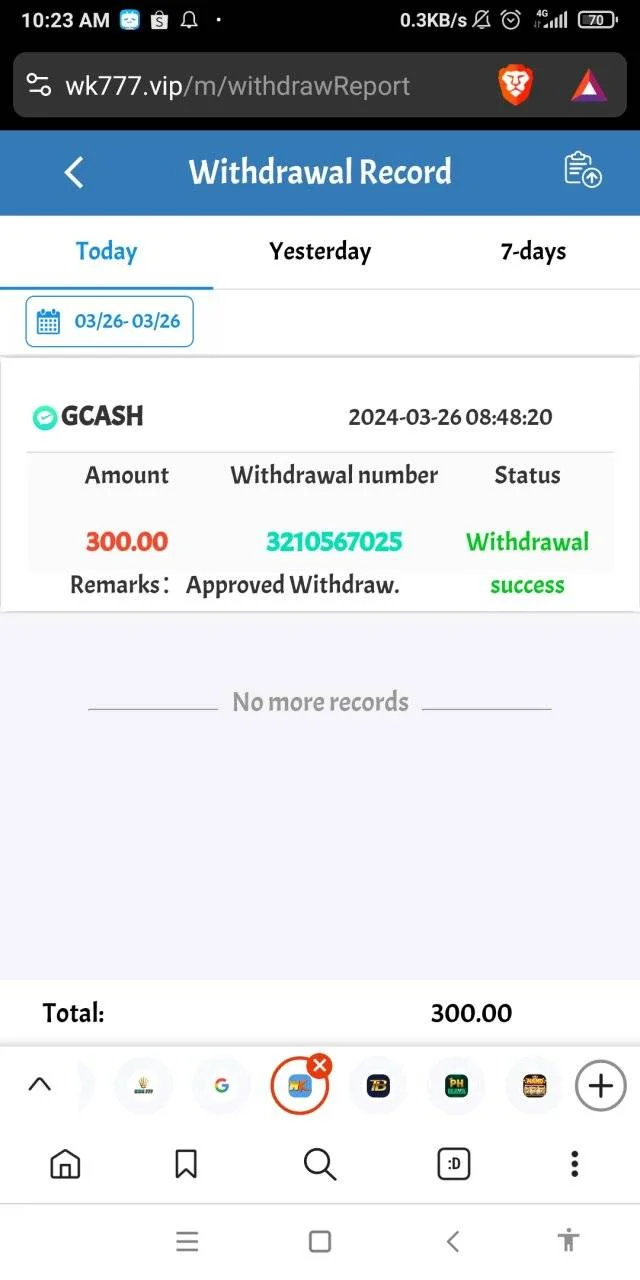Open the browser search icon

pos(319,1164)
